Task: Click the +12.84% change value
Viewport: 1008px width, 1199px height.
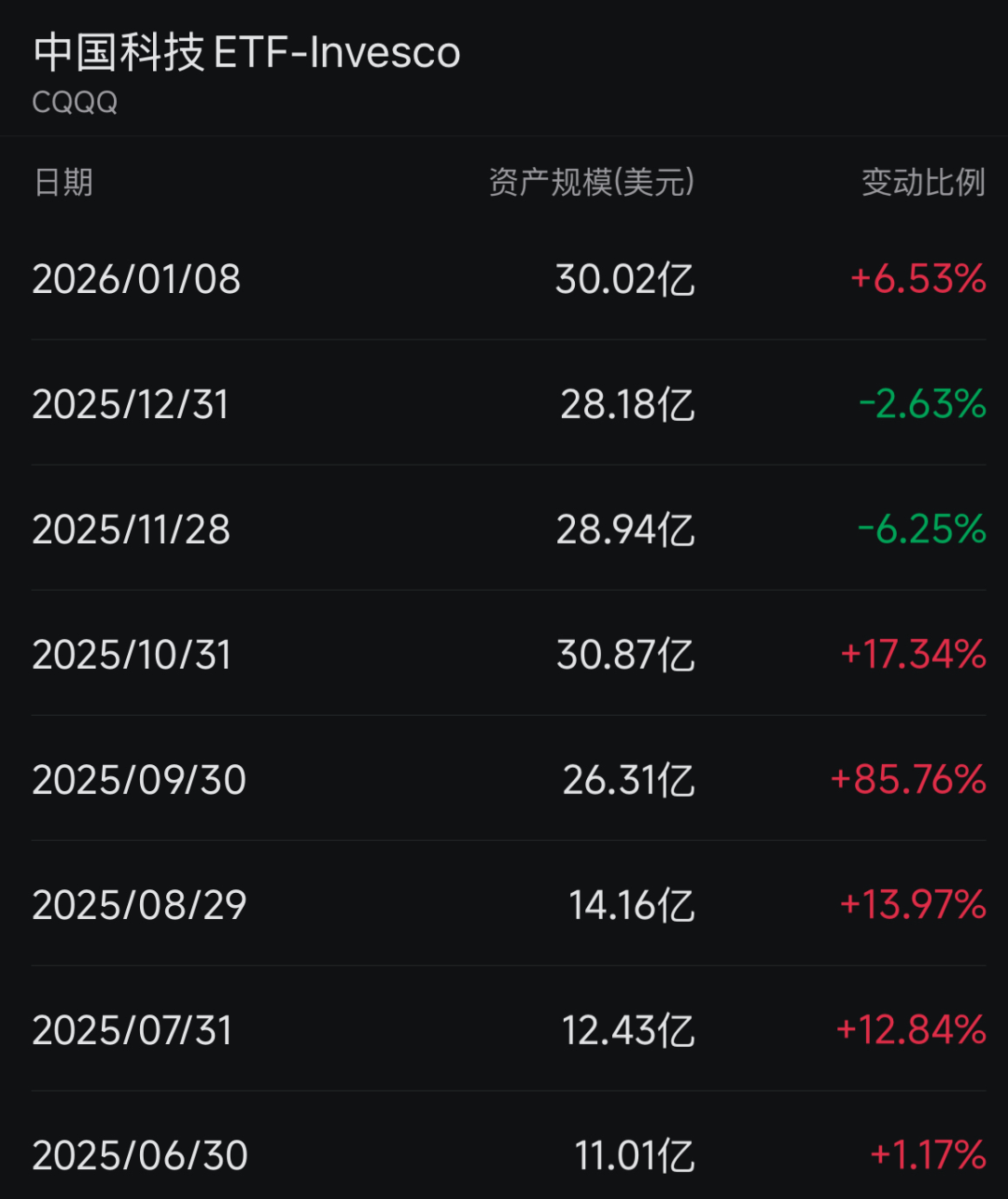Action: click(x=910, y=1030)
